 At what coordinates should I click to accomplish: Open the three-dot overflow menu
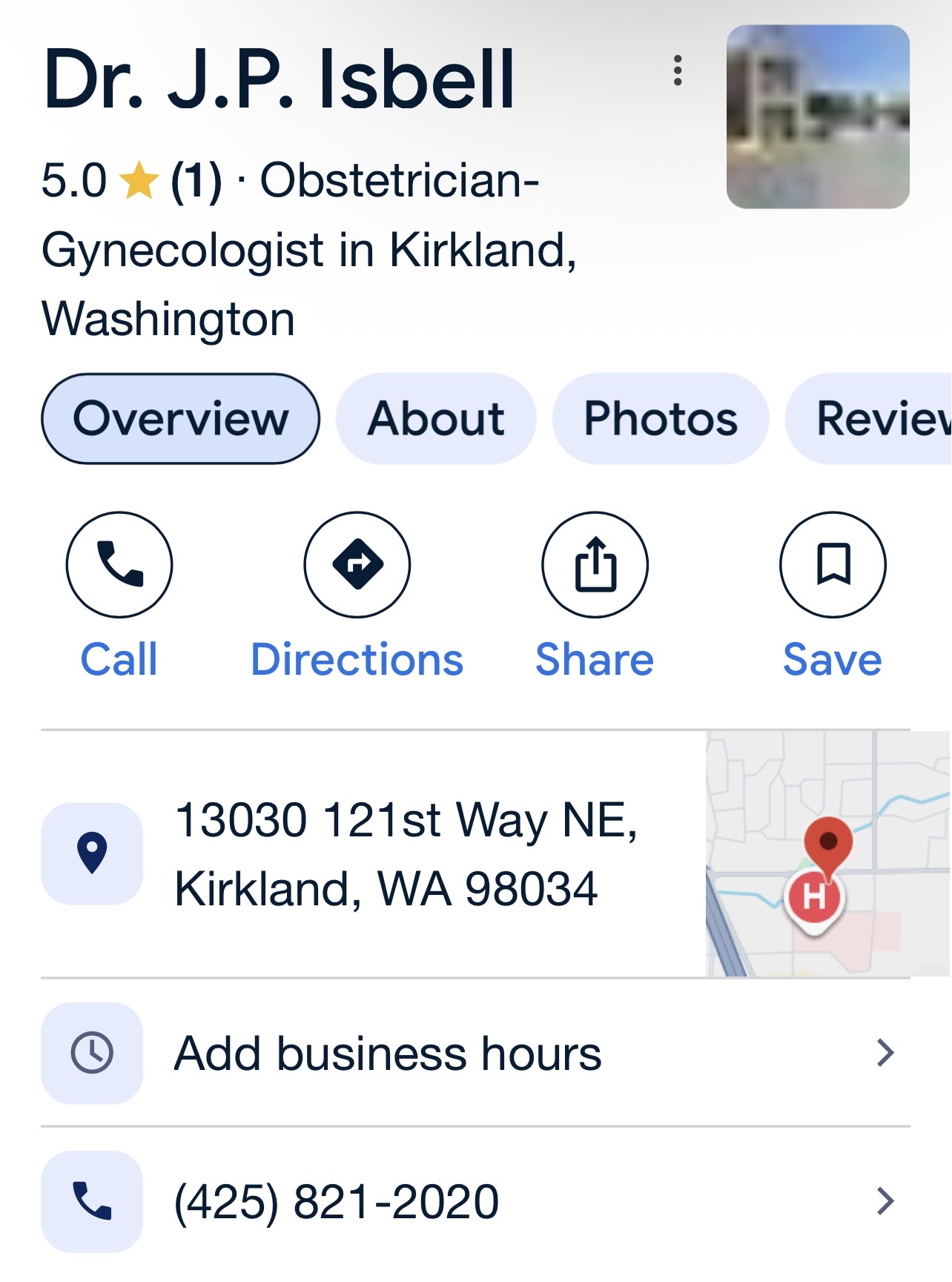(677, 71)
